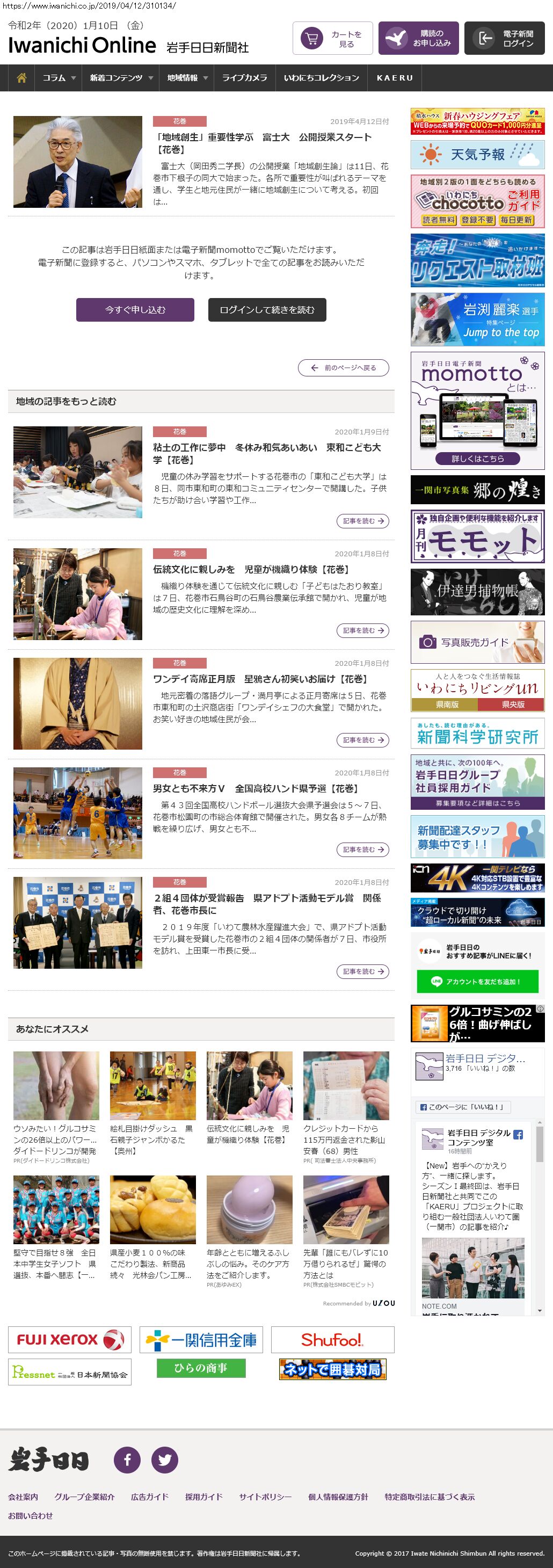Select KAERU in the navigation bar
The width and height of the screenshot is (553, 1568).
394,78
